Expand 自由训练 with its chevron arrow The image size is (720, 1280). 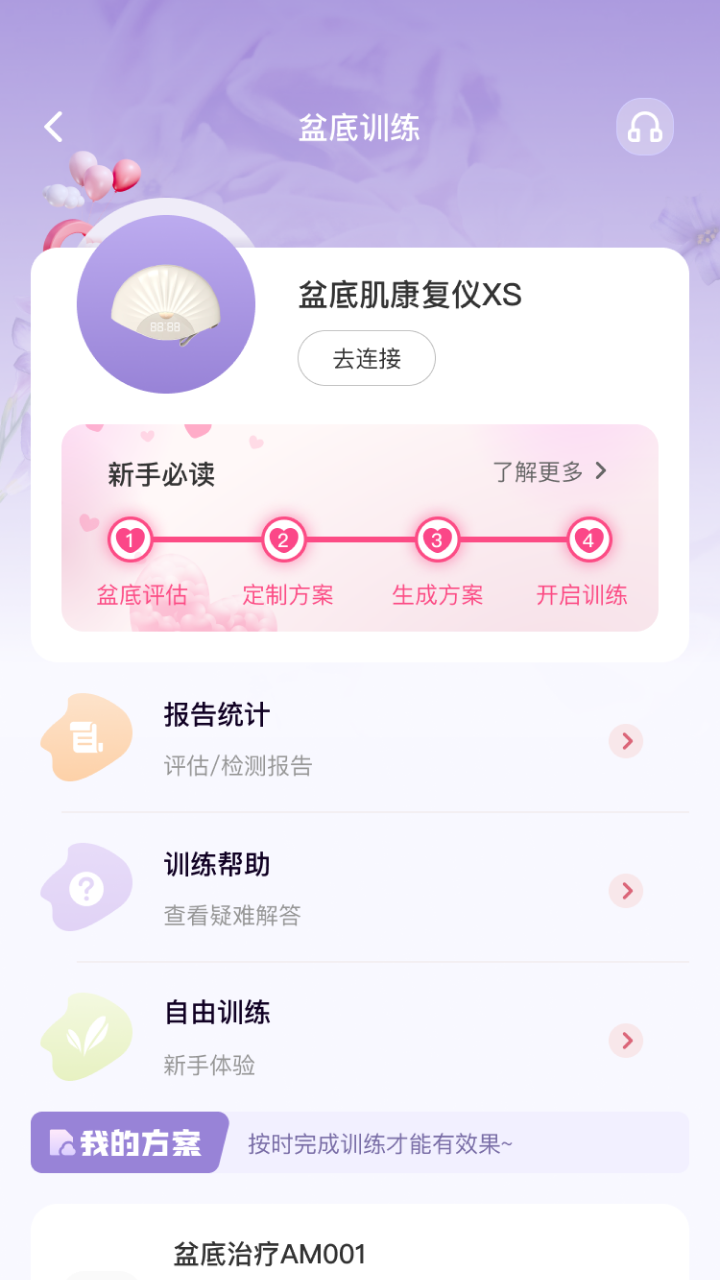coord(625,1041)
